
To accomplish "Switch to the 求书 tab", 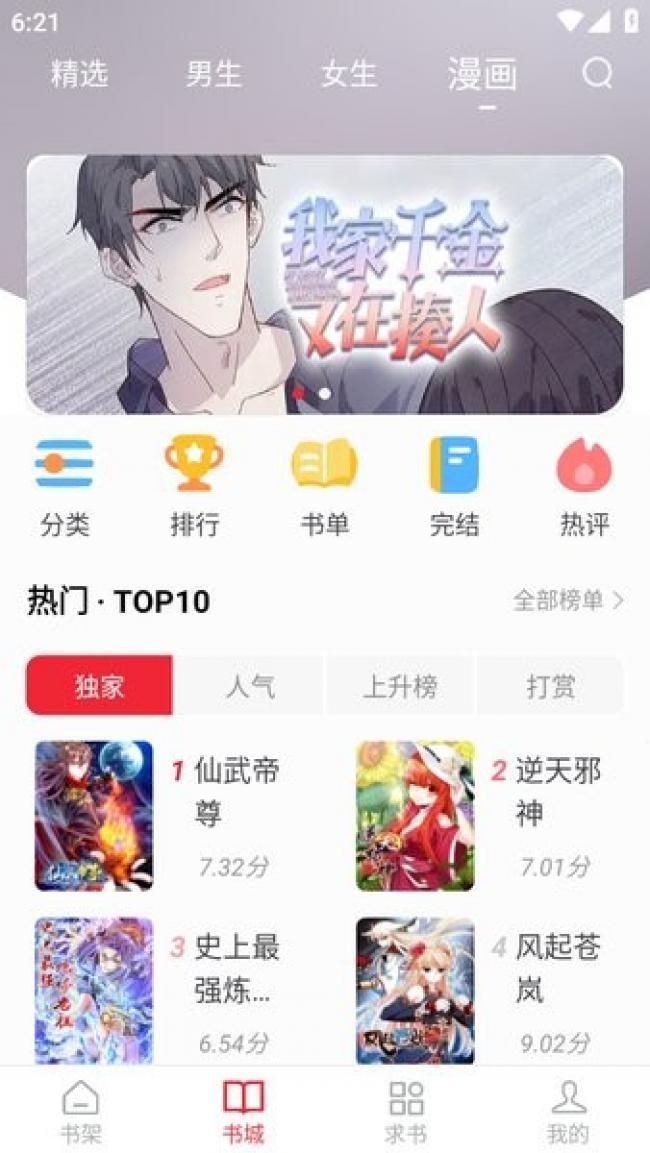I will [406, 1110].
